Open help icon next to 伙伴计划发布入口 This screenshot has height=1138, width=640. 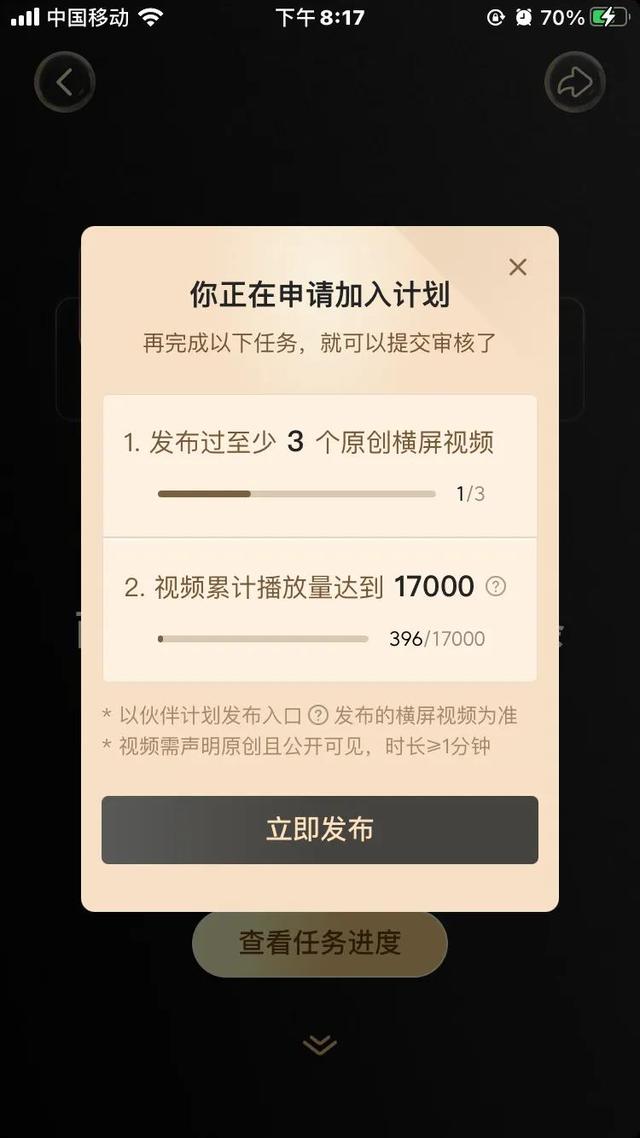click(318, 715)
